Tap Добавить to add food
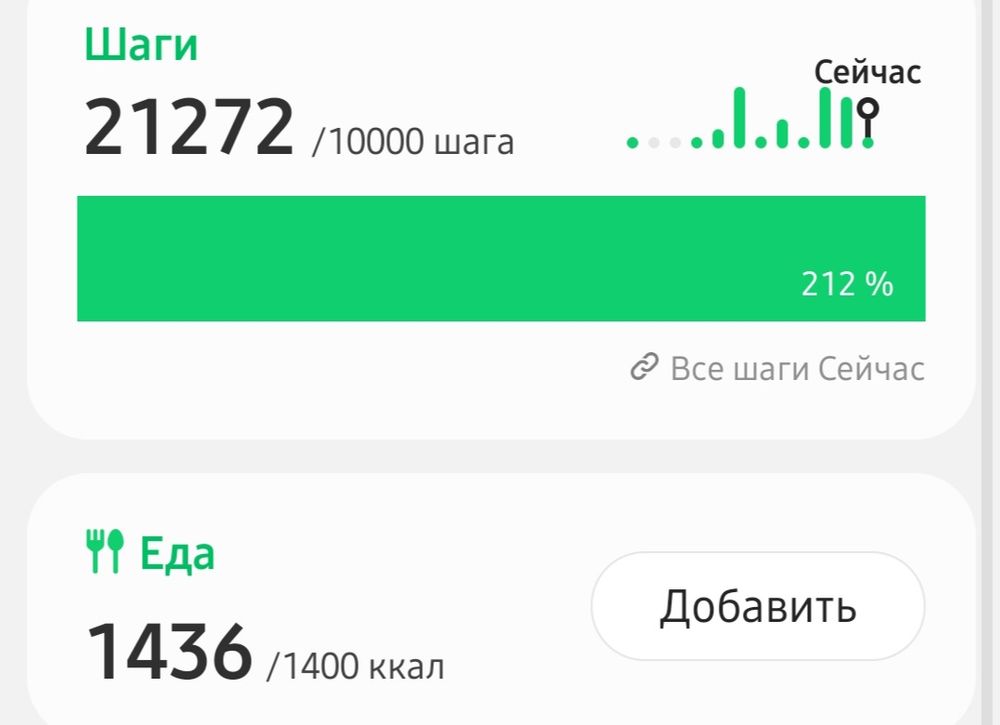Screen dimensions: 1000x725 [757, 606]
